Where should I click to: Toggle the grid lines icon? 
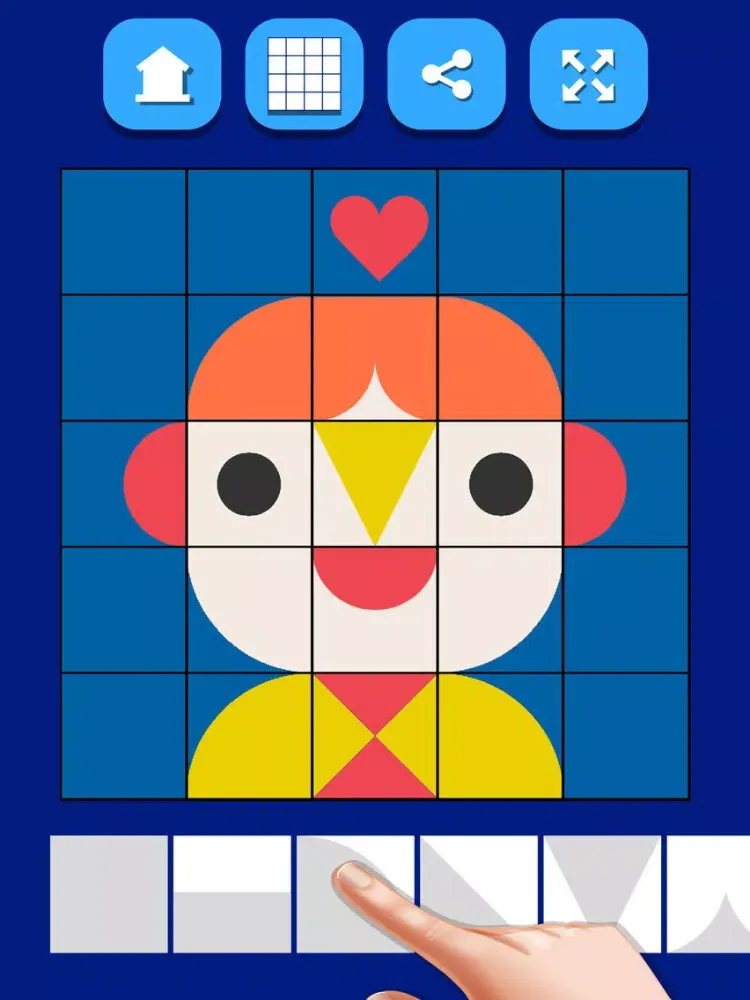[x=304, y=73]
